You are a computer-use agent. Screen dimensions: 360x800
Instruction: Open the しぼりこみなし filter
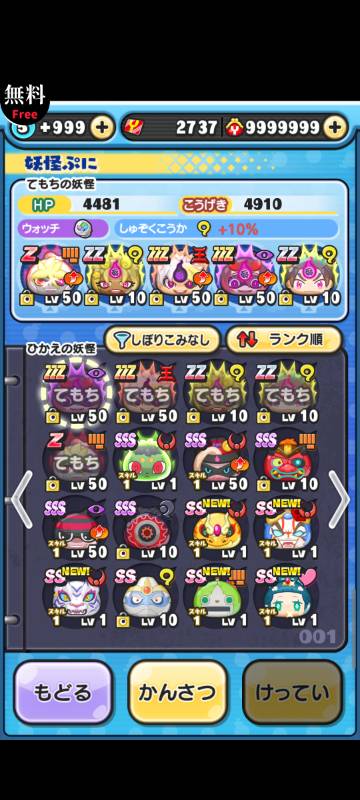(163, 340)
